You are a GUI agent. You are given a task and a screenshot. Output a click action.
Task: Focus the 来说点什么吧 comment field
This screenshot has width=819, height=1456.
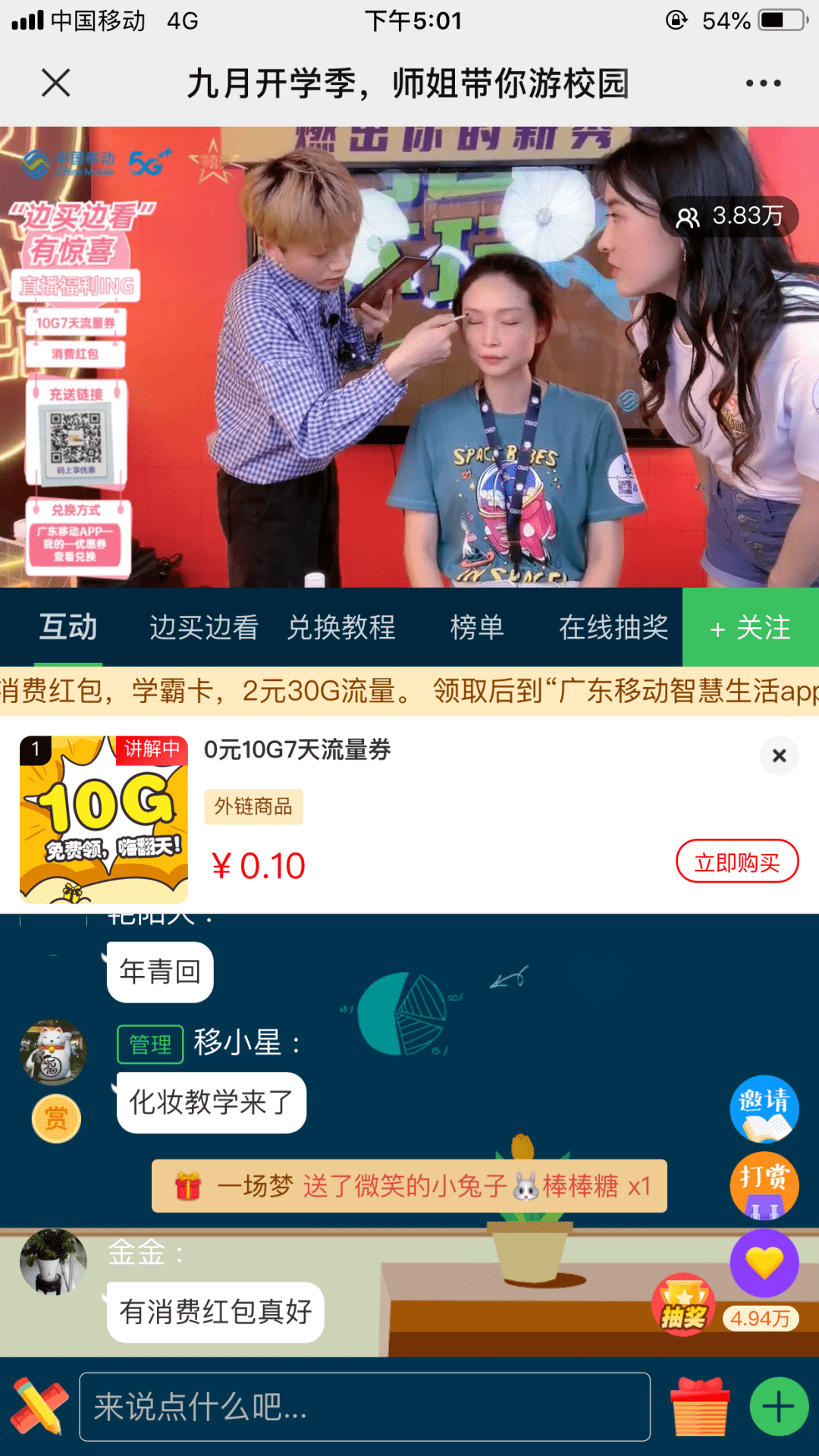pyautogui.click(x=365, y=1407)
